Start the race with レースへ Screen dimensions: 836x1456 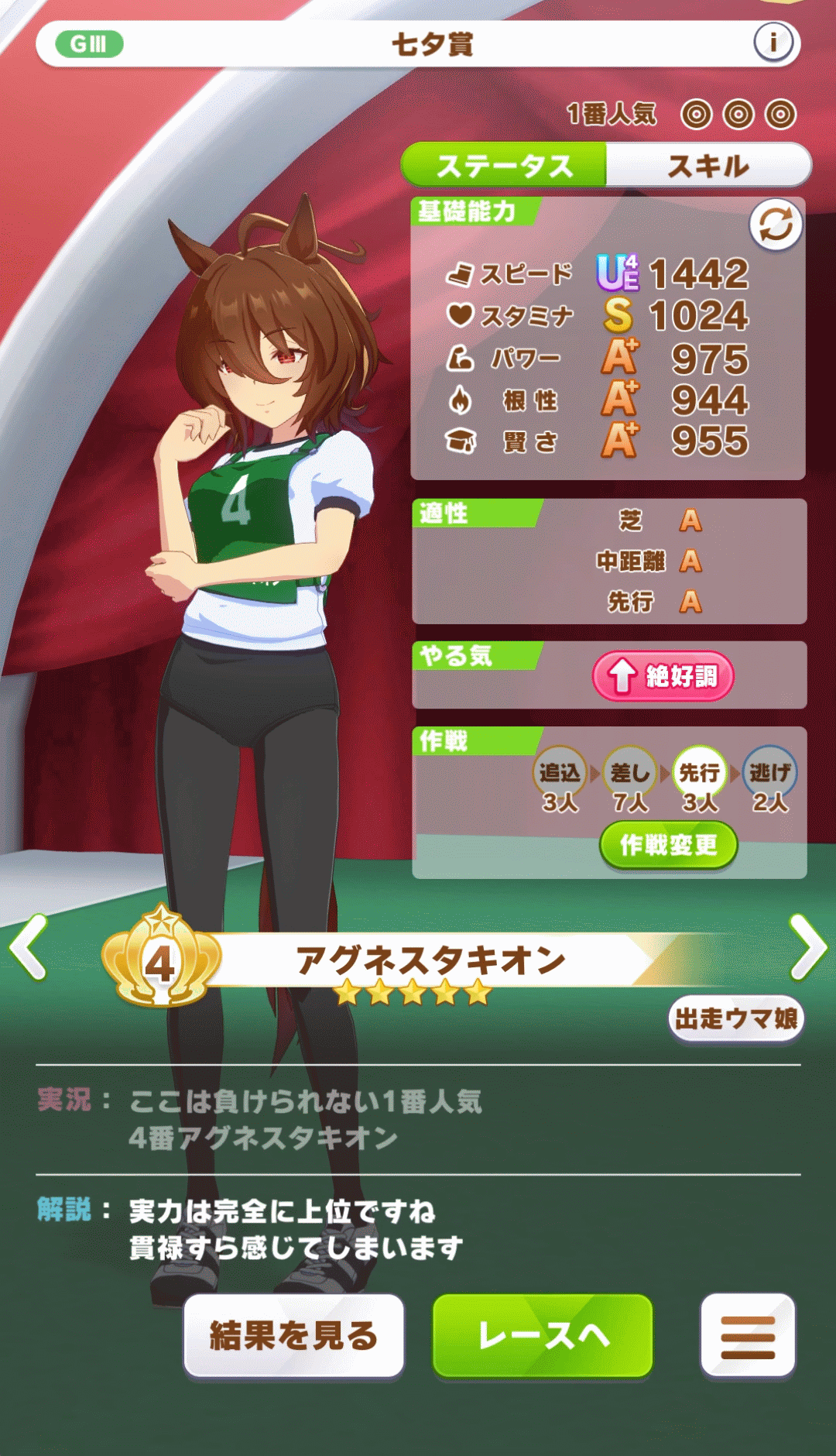(543, 1336)
